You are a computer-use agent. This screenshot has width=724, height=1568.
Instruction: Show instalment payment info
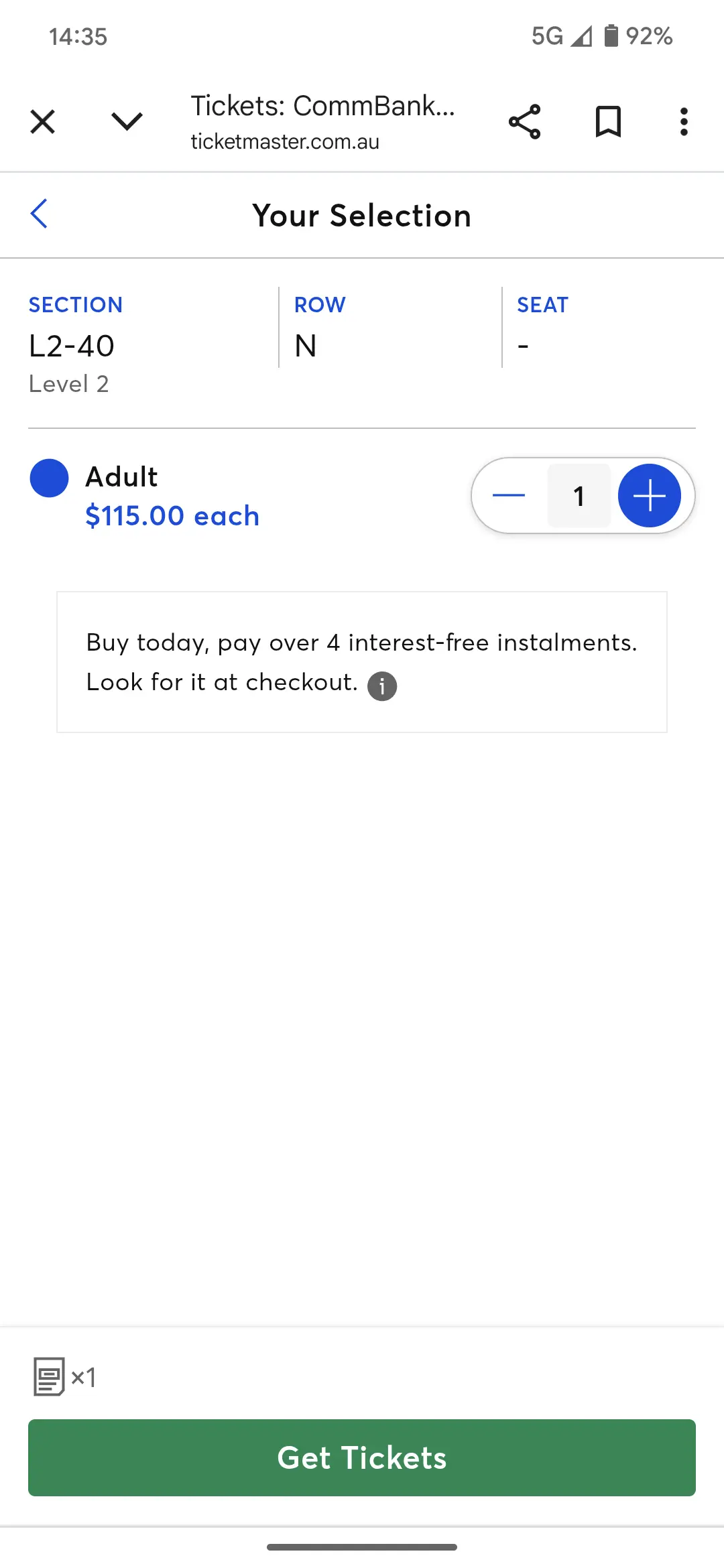click(x=382, y=686)
